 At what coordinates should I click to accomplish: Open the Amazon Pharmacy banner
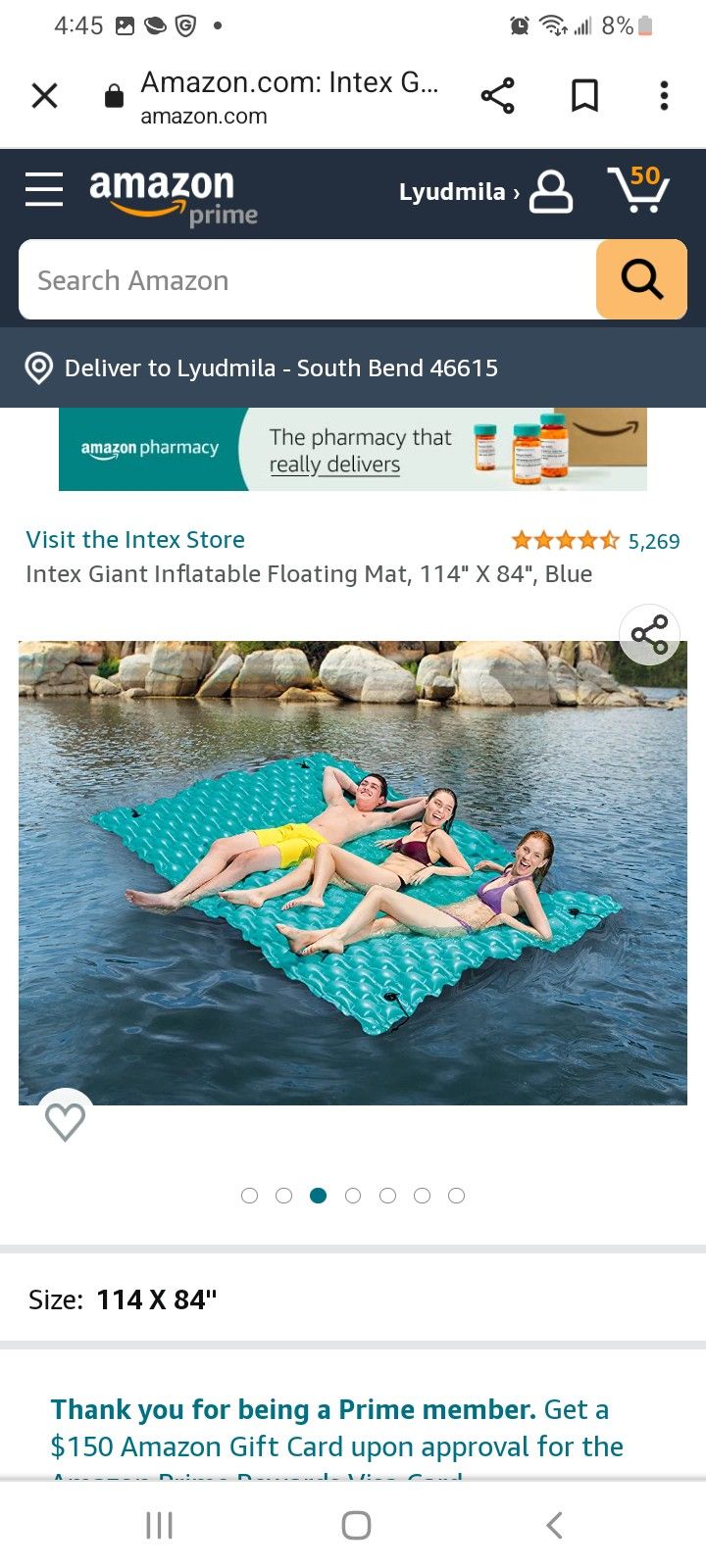353,450
